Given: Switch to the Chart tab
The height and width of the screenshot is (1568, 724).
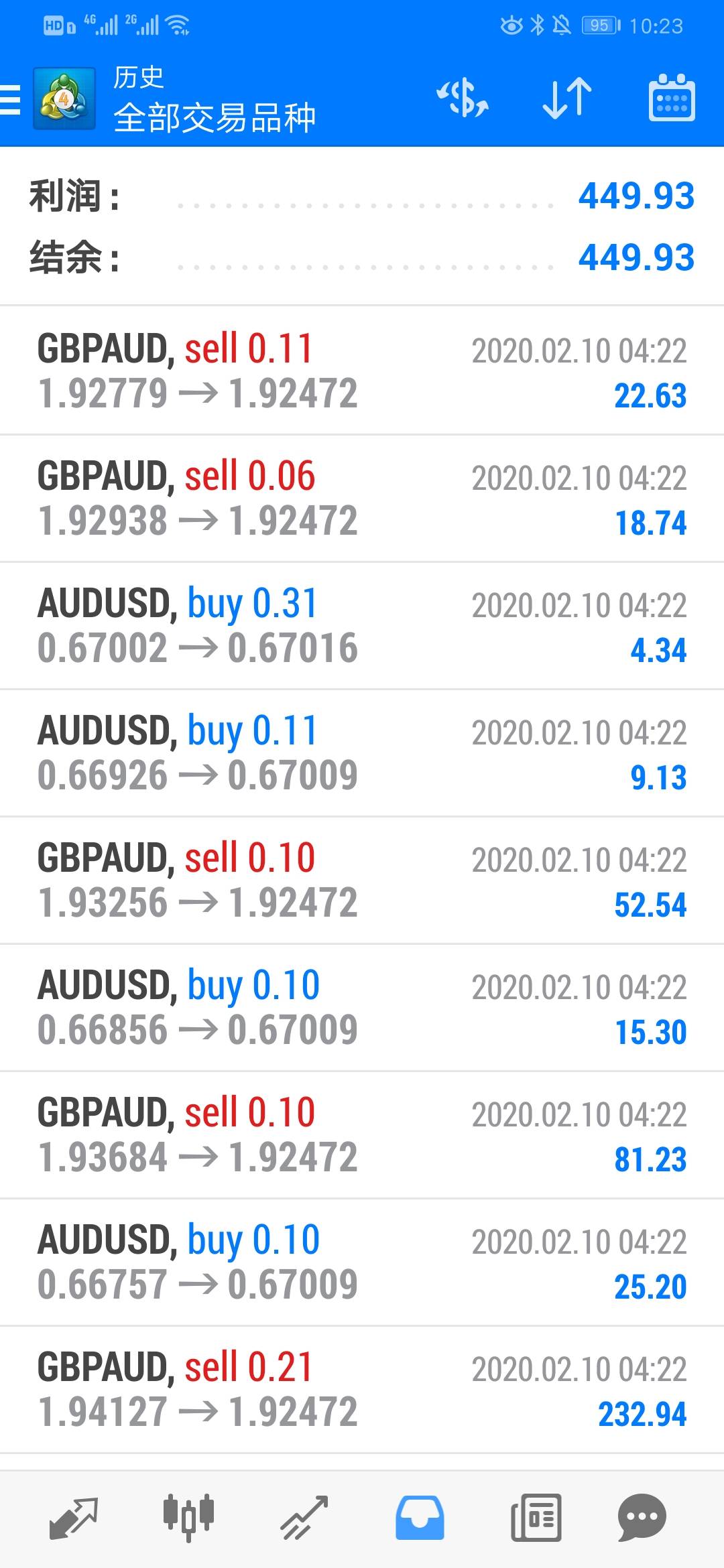Looking at the screenshot, I should click(x=188, y=1517).
